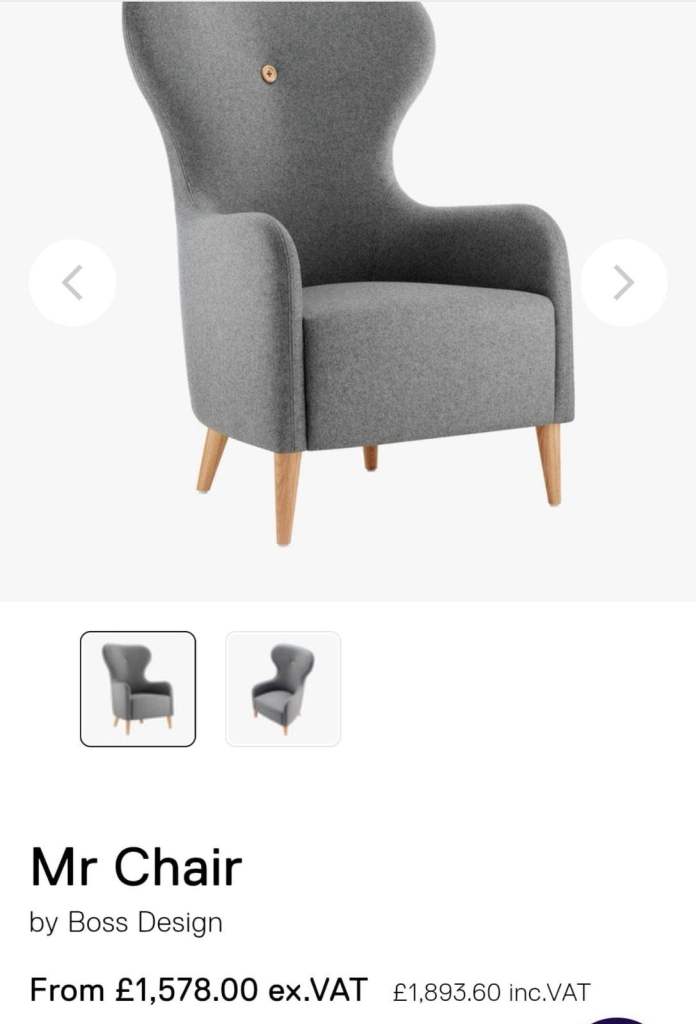The width and height of the screenshot is (696, 1024).
Task: Select the second chair thumbnail
Action: 283,689
